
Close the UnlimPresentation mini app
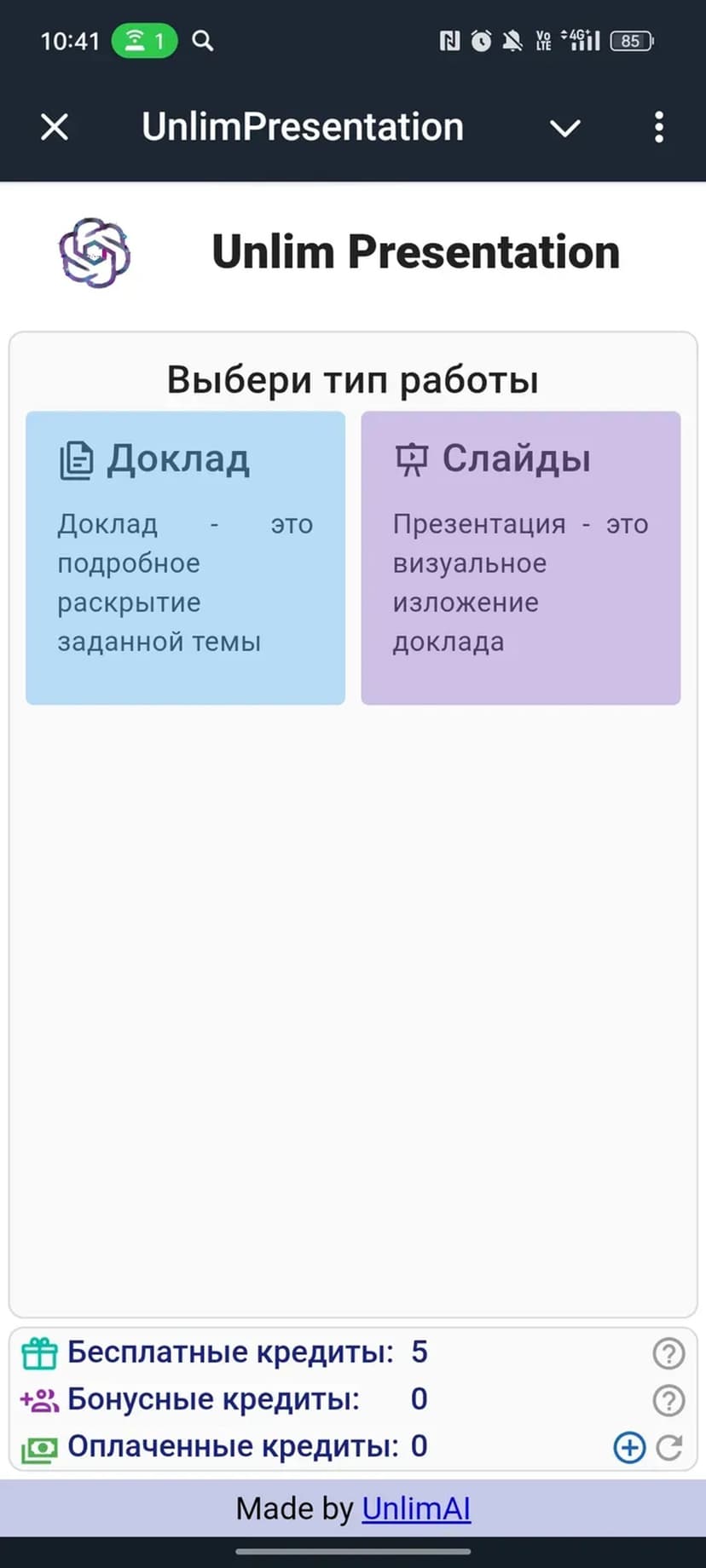tap(55, 128)
